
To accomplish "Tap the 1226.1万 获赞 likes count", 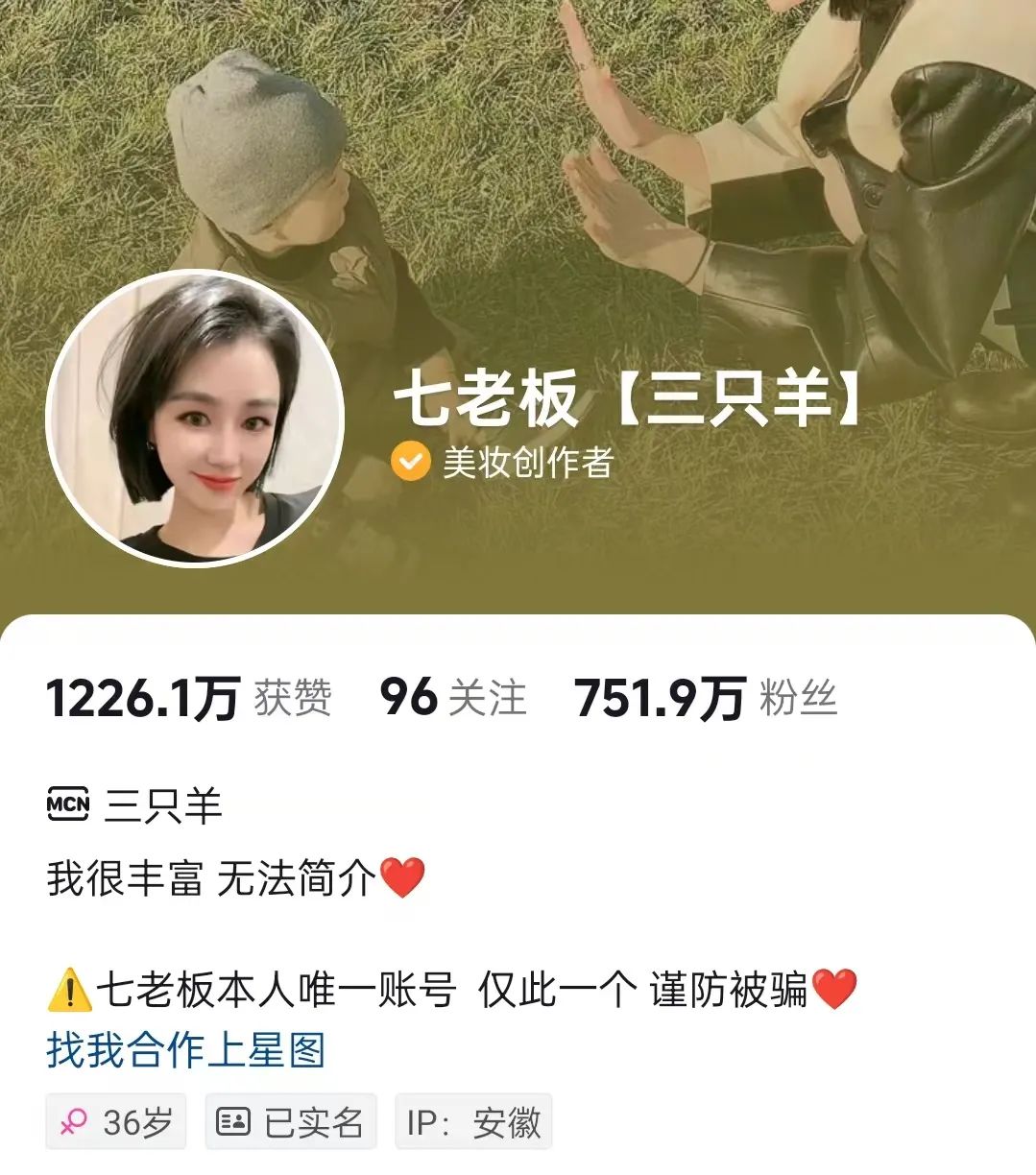I will click(189, 698).
